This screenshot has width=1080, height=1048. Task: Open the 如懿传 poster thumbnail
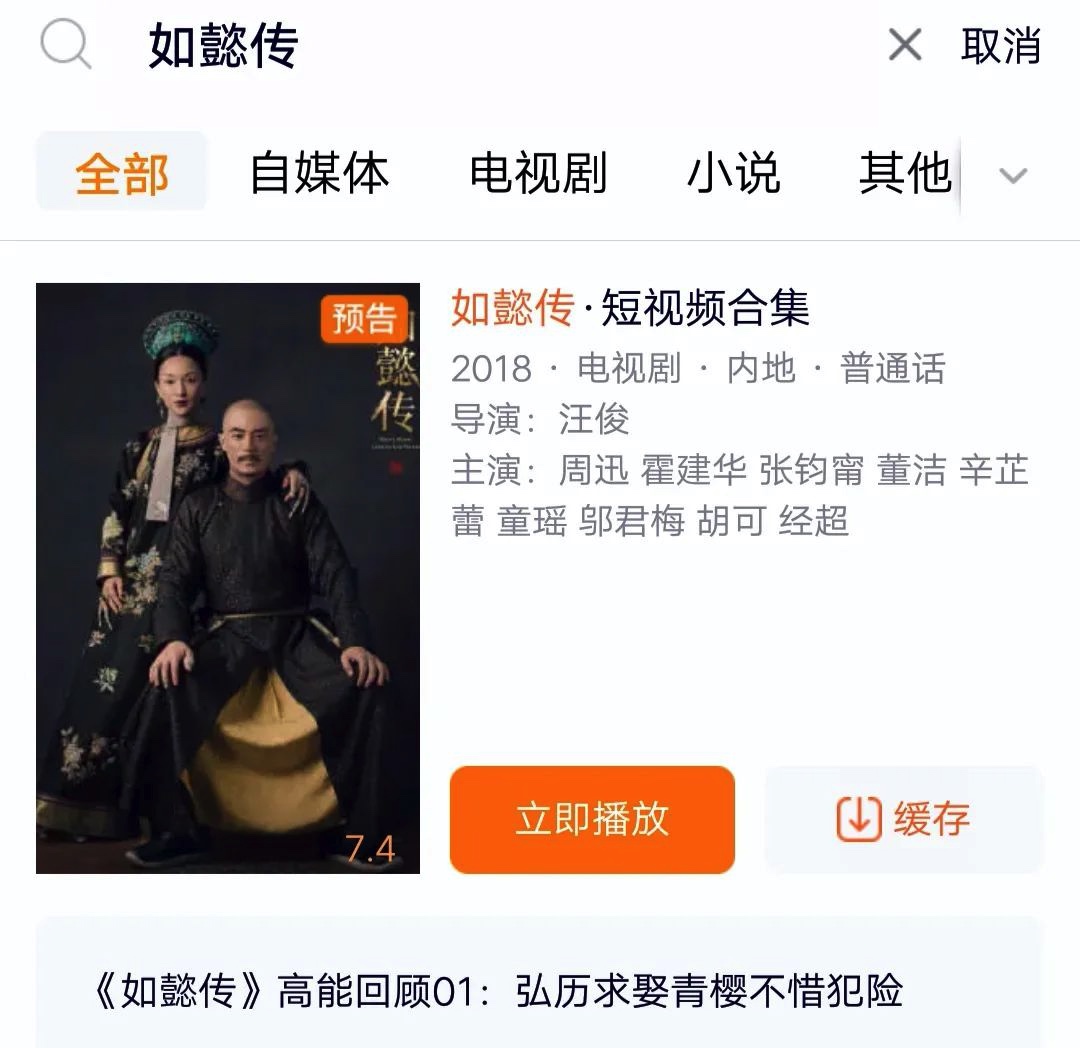228,578
